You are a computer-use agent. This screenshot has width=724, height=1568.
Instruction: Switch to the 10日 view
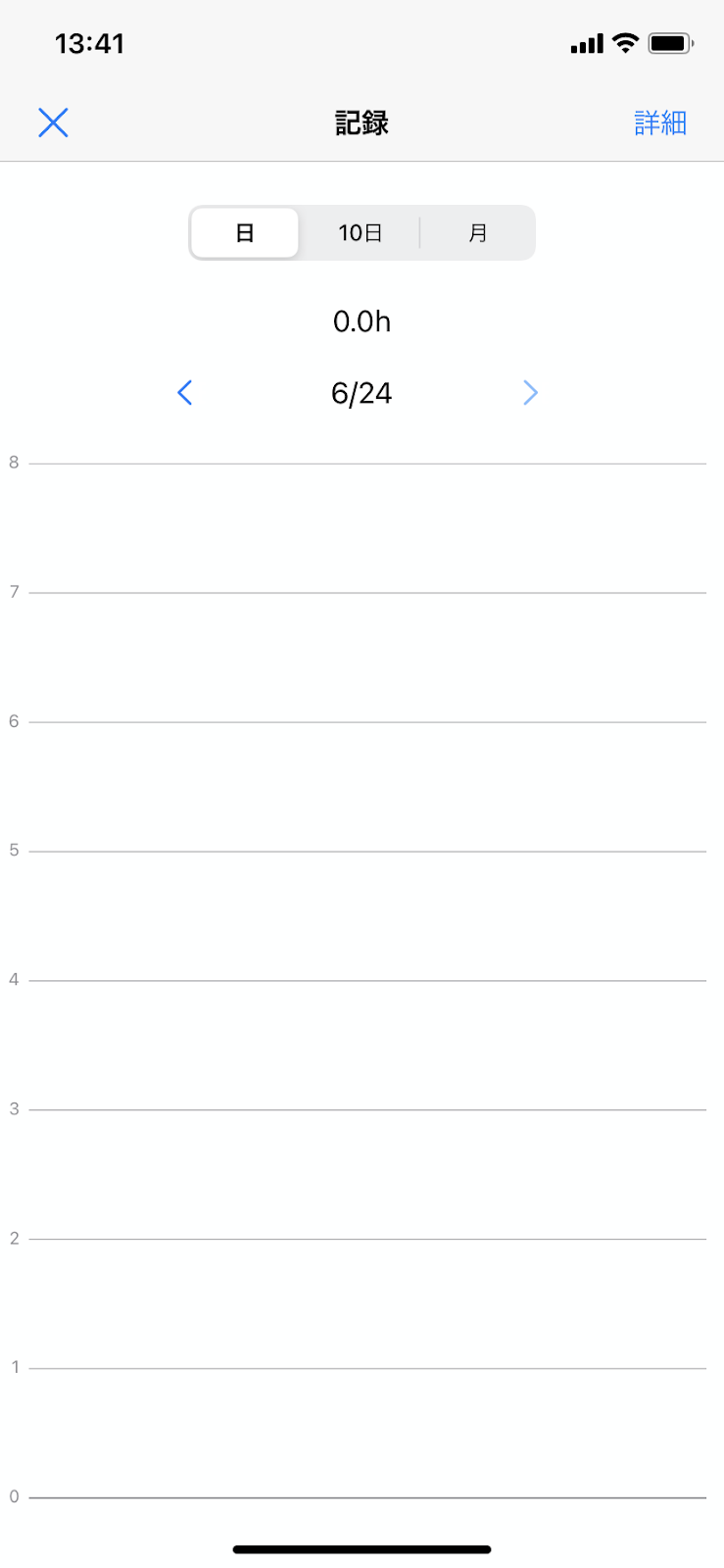pyautogui.click(x=361, y=233)
